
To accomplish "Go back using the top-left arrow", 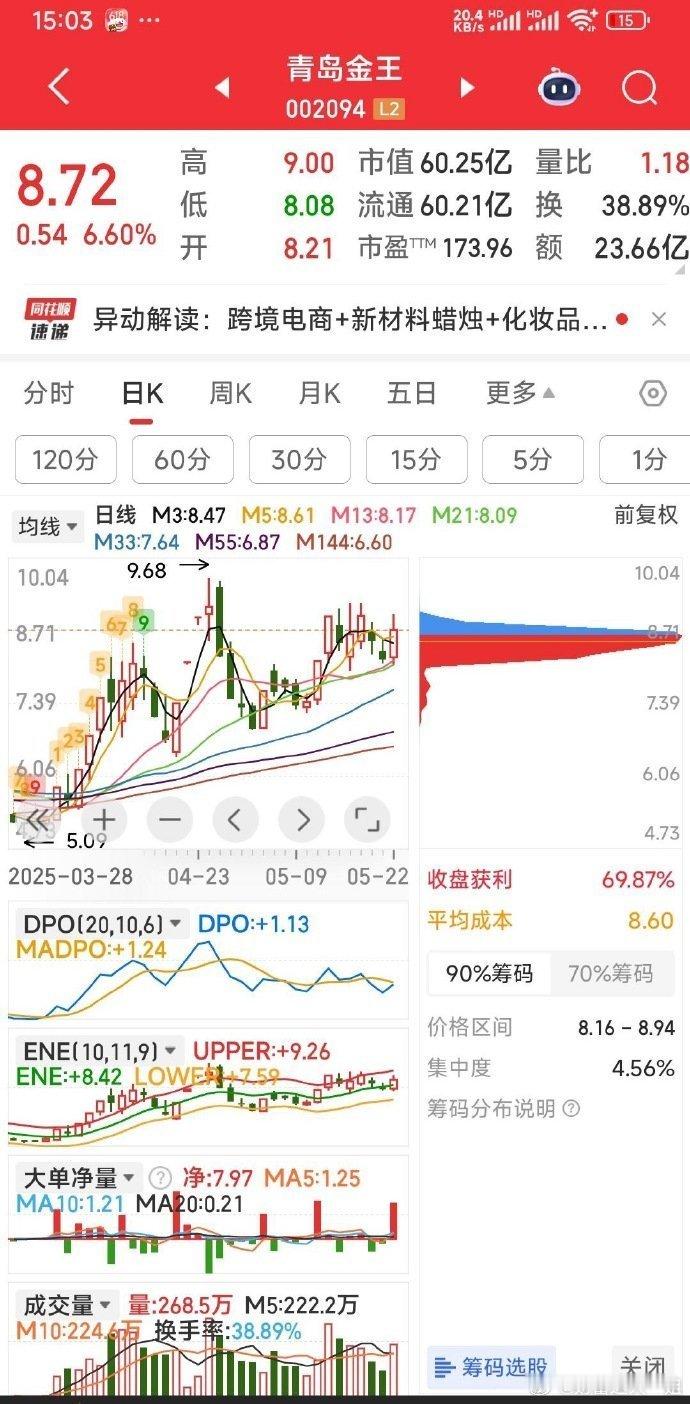I will point(60,87).
